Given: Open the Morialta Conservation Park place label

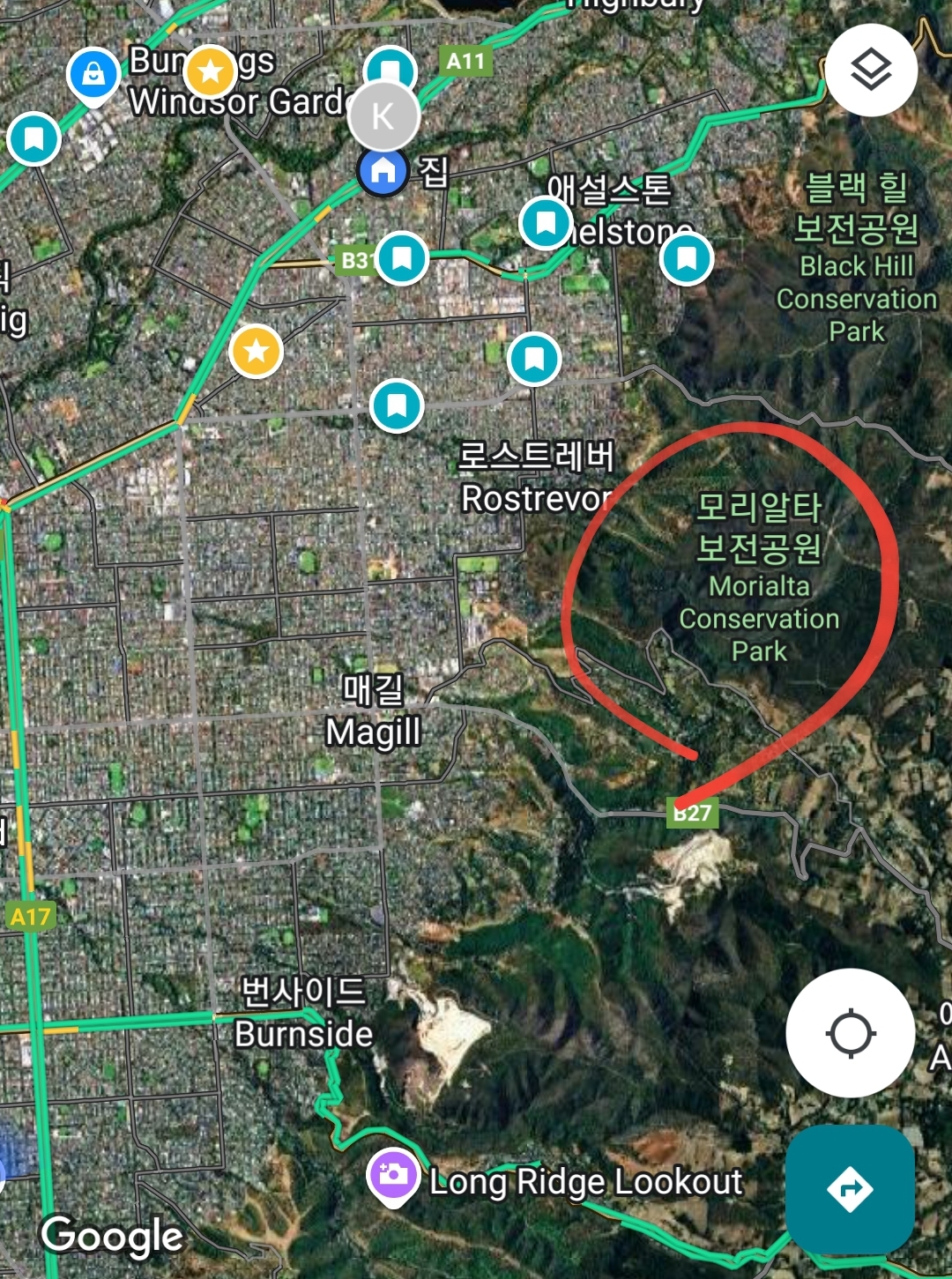Looking at the screenshot, I should 759,577.
